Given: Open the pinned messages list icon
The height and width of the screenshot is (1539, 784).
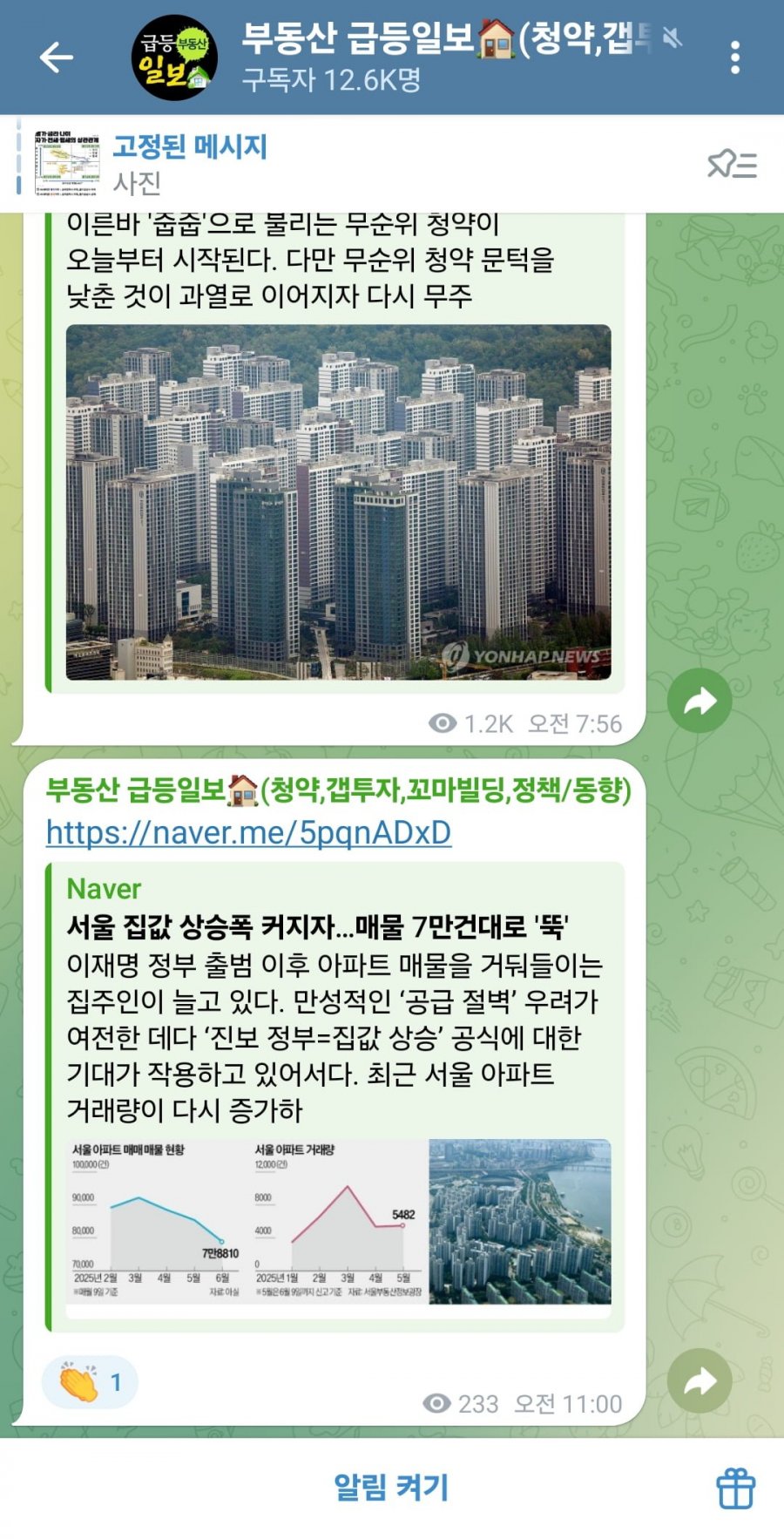Looking at the screenshot, I should coord(732,164).
